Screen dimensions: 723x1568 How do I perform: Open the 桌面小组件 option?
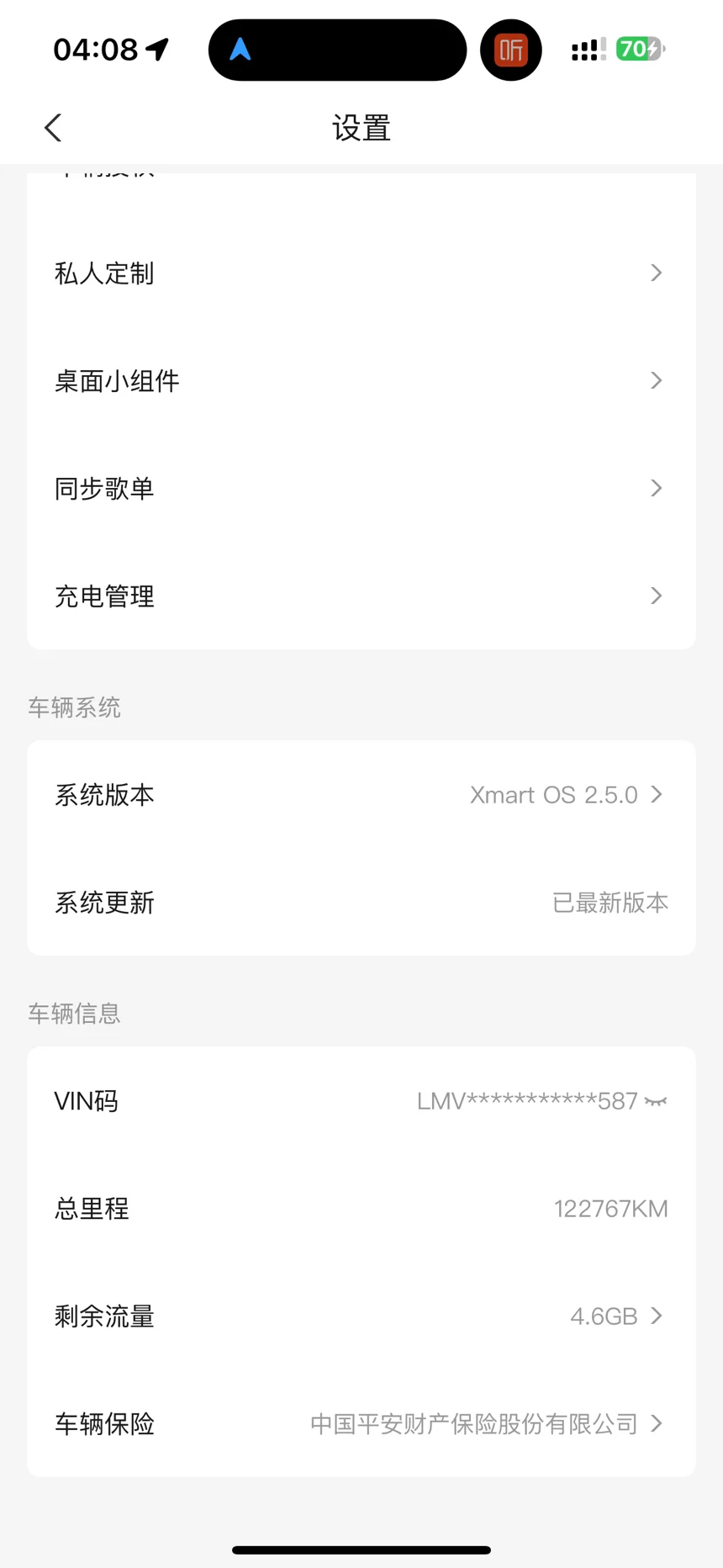pyautogui.click(x=361, y=381)
